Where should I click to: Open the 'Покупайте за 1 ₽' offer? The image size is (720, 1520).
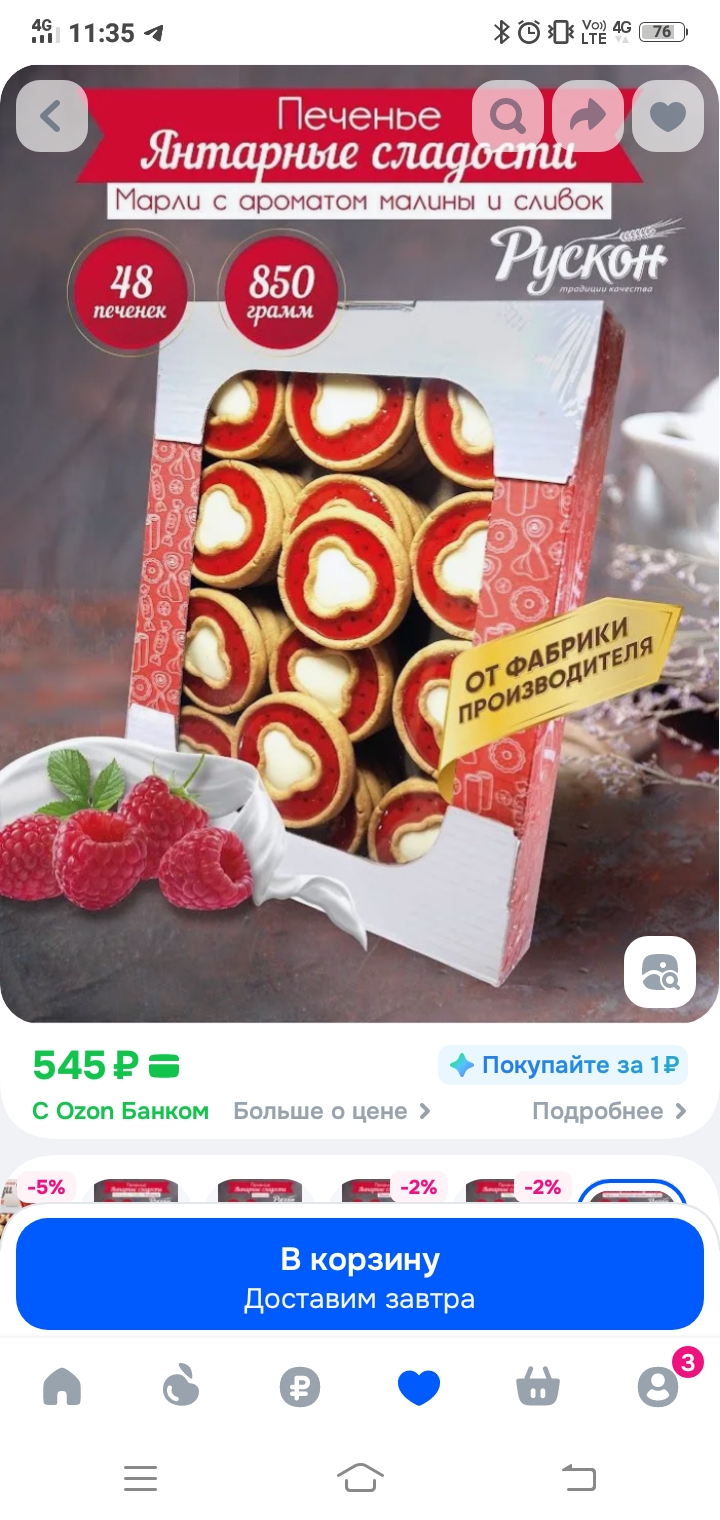click(x=563, y=1065)
